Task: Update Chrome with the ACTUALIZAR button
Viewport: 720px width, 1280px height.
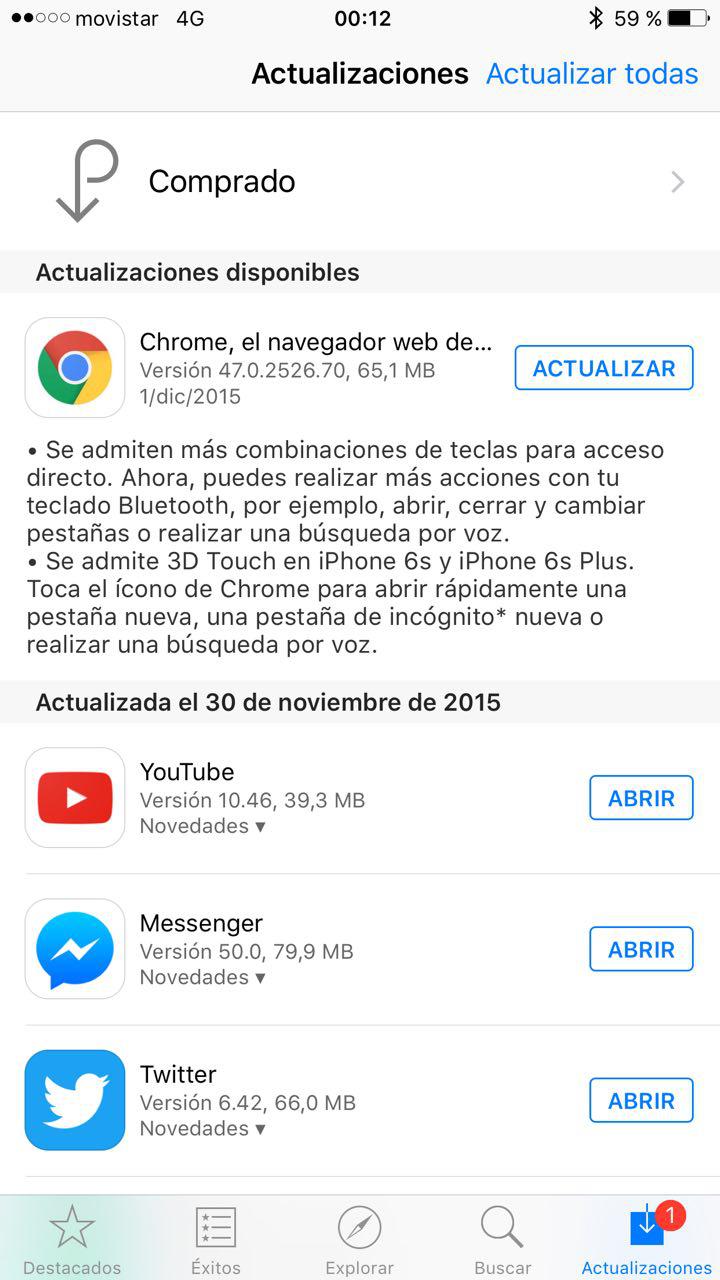Action: coord(604,368)
